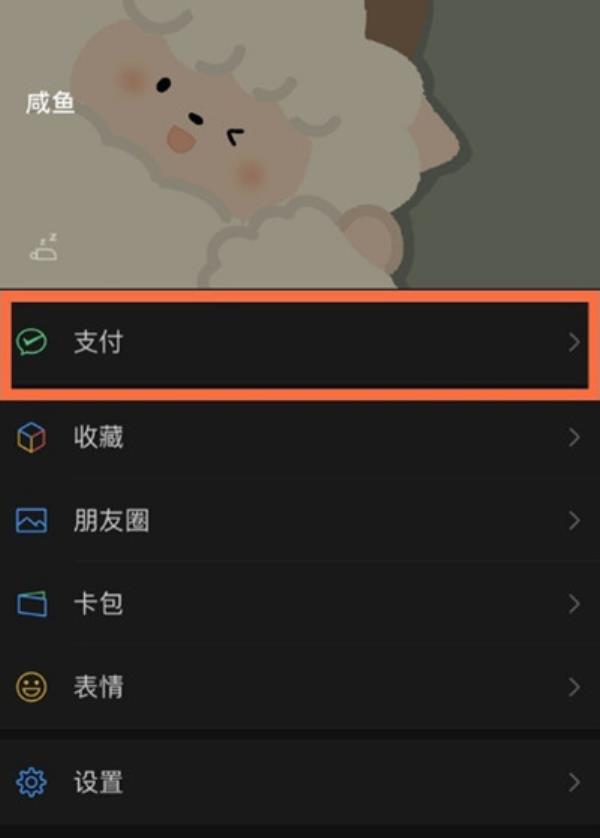Open 设置 Settings

point(298,782)
